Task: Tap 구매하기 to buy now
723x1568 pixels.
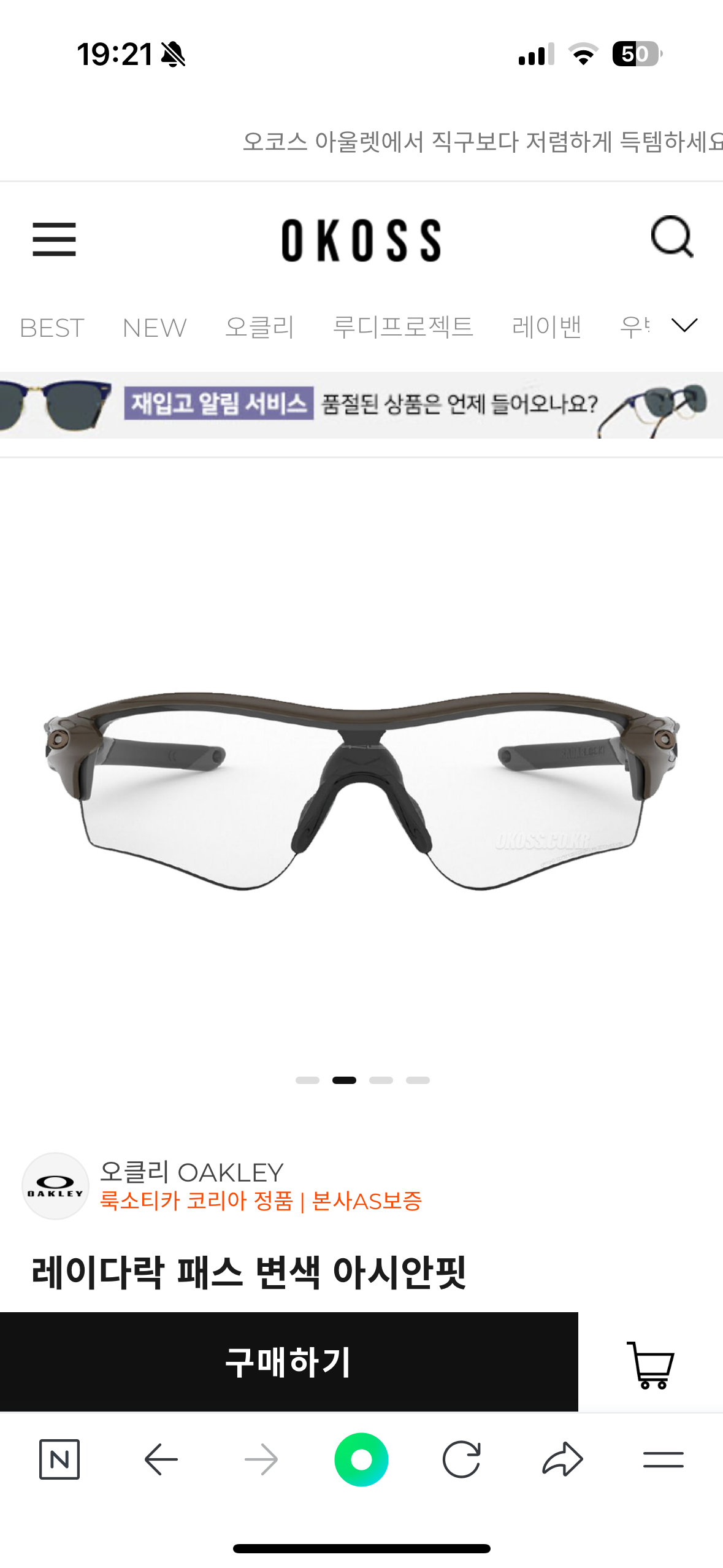Action: pos(289,1362)
